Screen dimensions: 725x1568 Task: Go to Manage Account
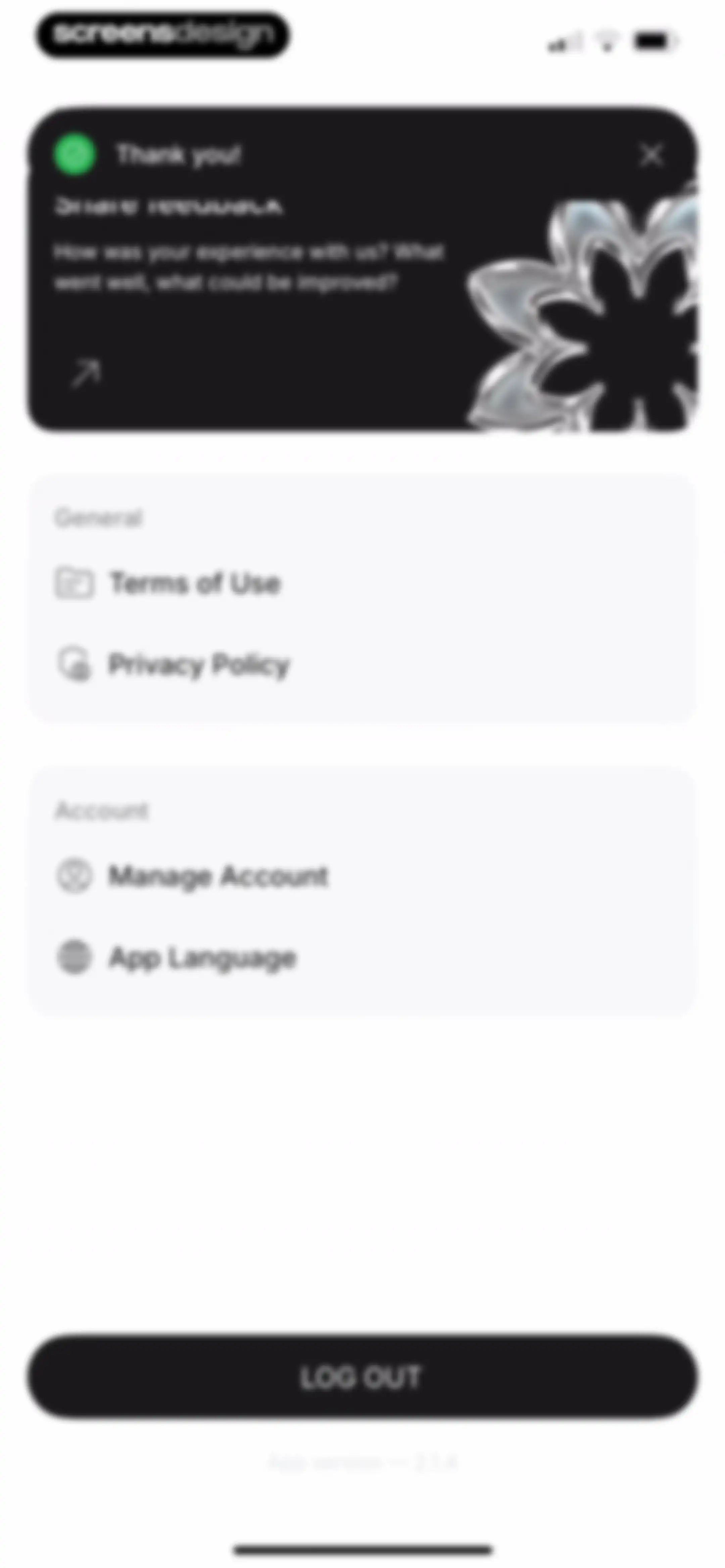coord(362,876)
